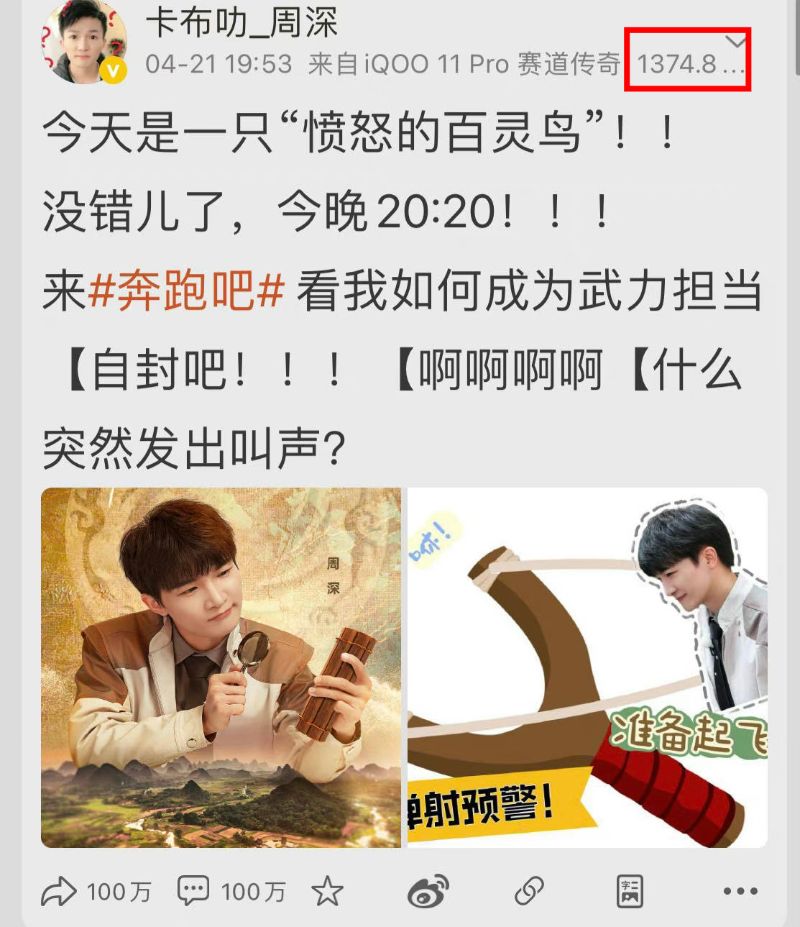Copy the post link

(528, 889)
